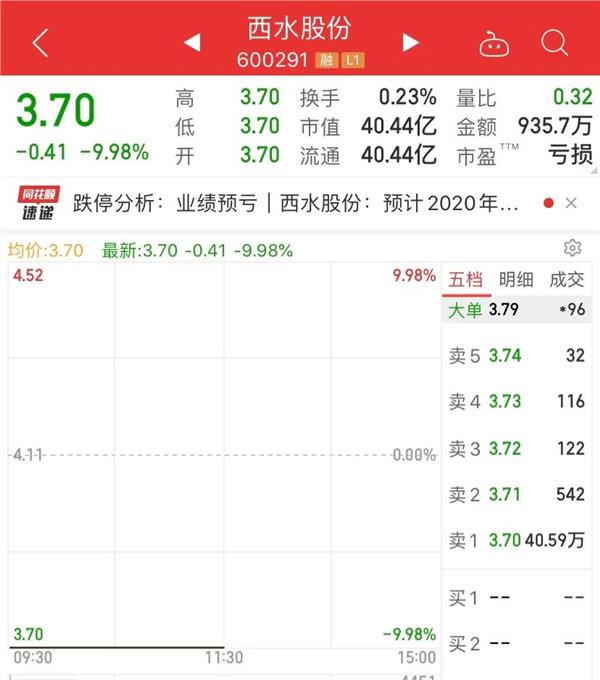Dismiss the 跌停分析 news banner
This screenshot has height=680, width=600.
point(571,203)
